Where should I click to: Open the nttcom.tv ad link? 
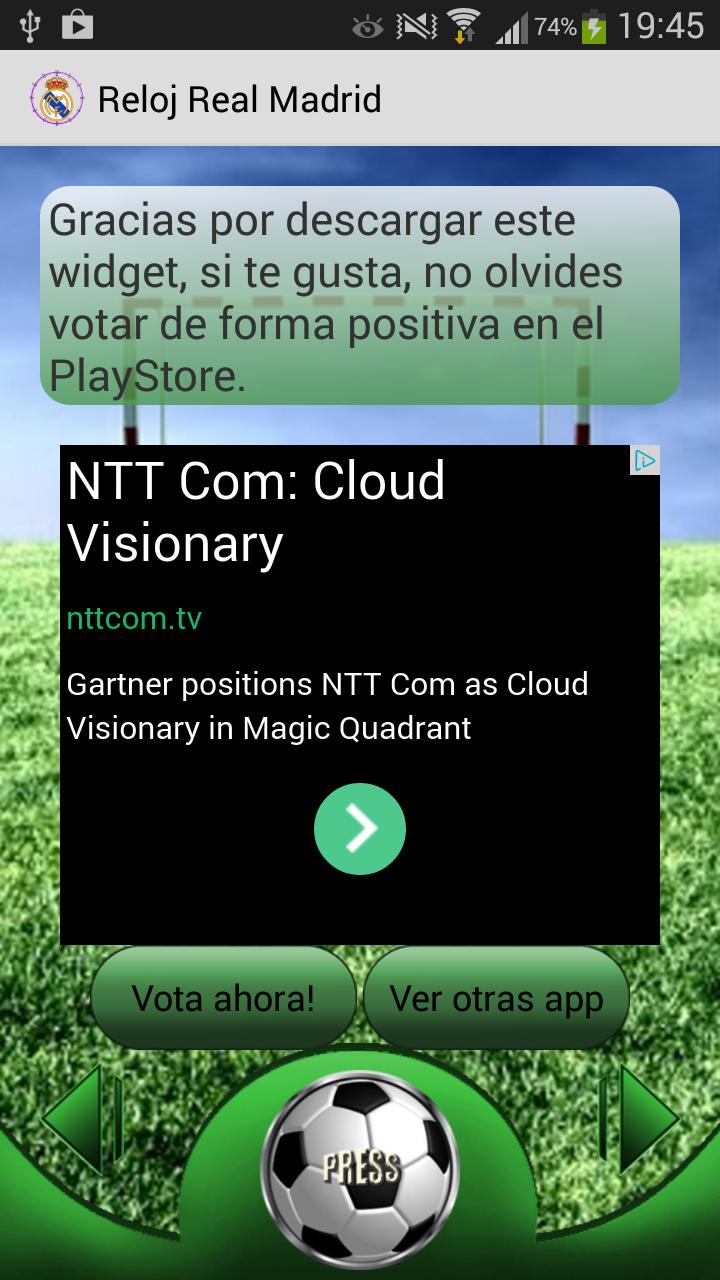click(x=134, y=618)
